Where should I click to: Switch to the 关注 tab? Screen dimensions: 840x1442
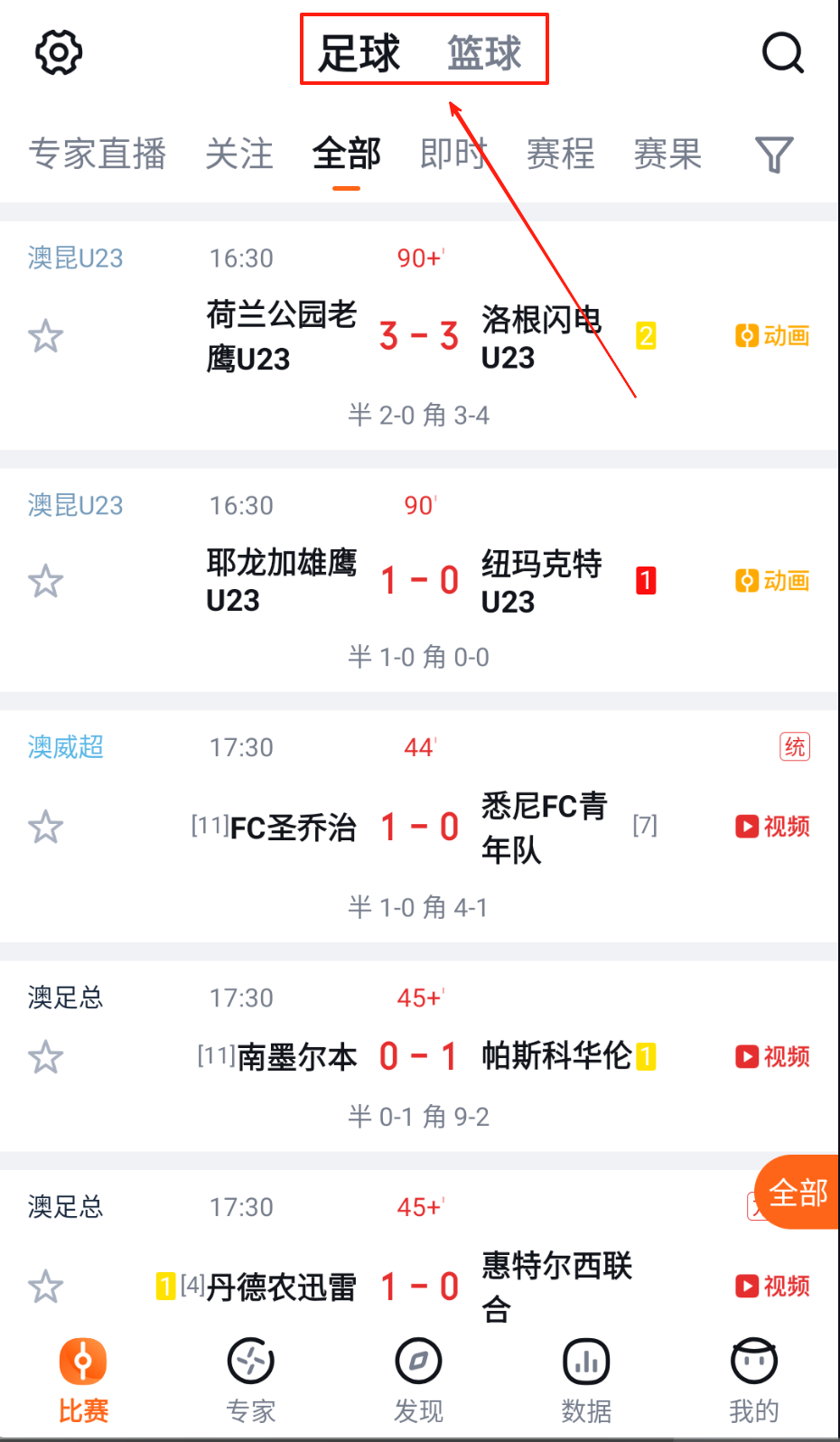click(239, 154)
